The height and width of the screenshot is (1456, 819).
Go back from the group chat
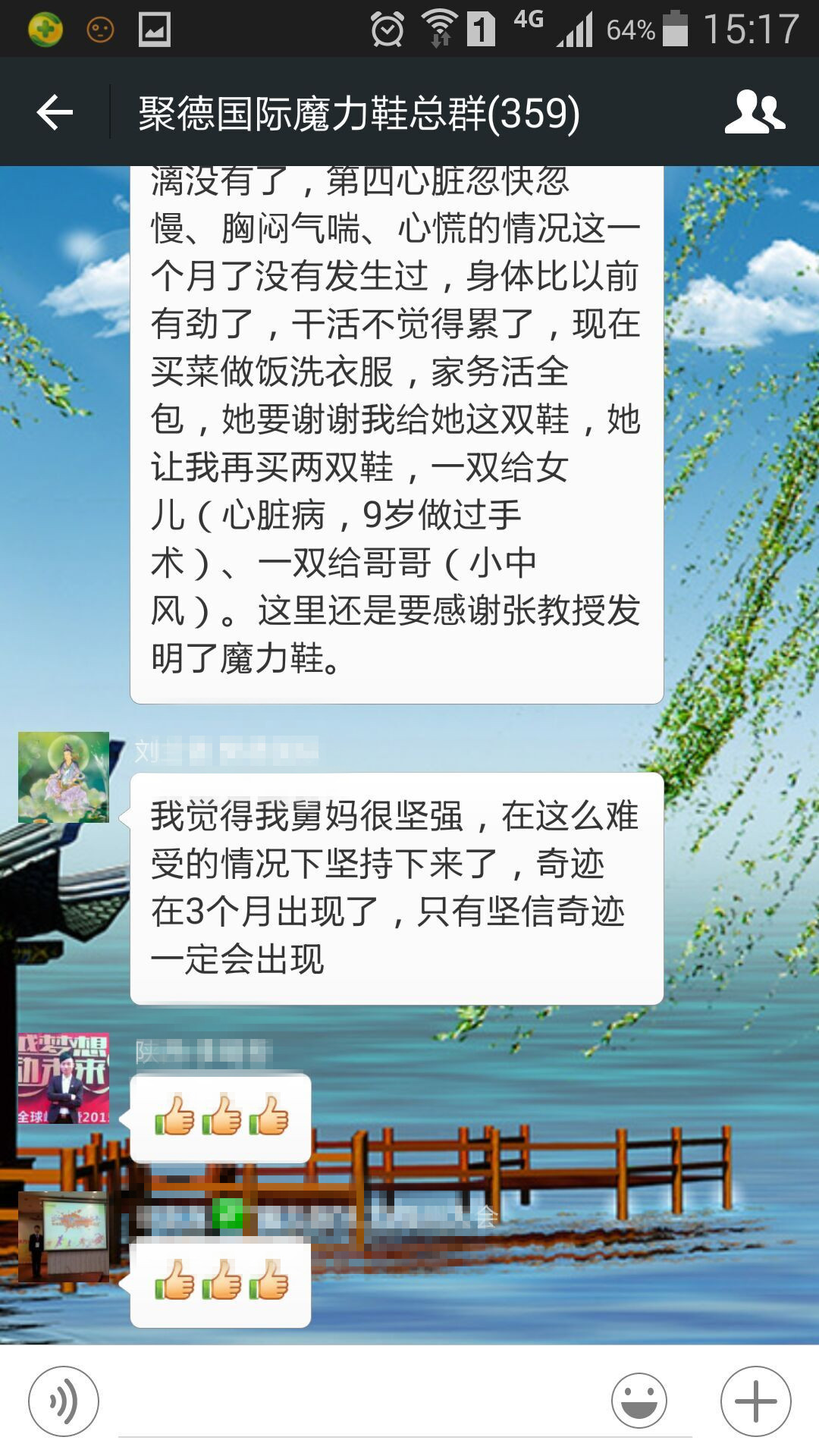(x=55, y=113)
